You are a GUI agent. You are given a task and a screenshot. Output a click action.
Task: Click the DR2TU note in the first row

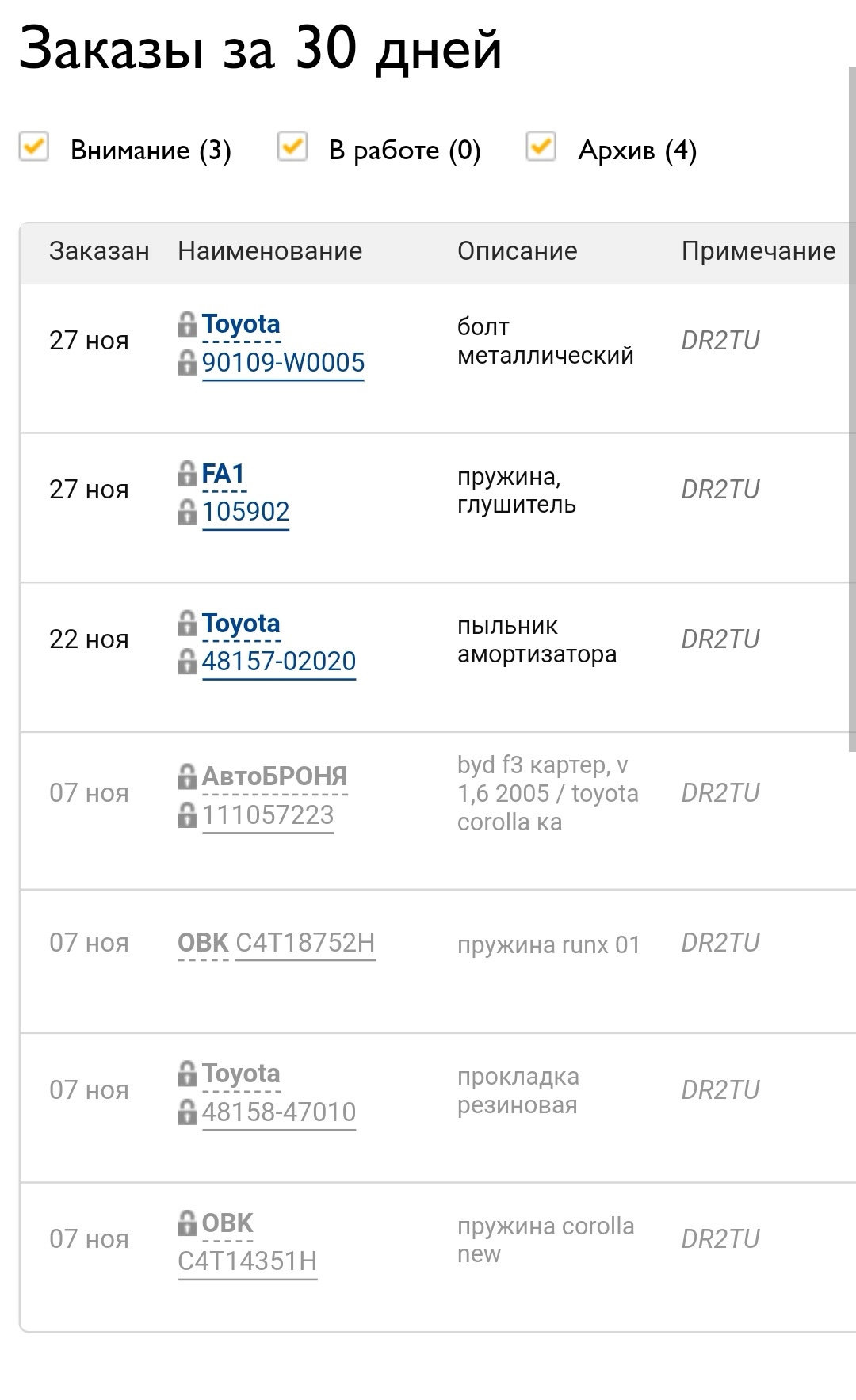pos(720,341)
